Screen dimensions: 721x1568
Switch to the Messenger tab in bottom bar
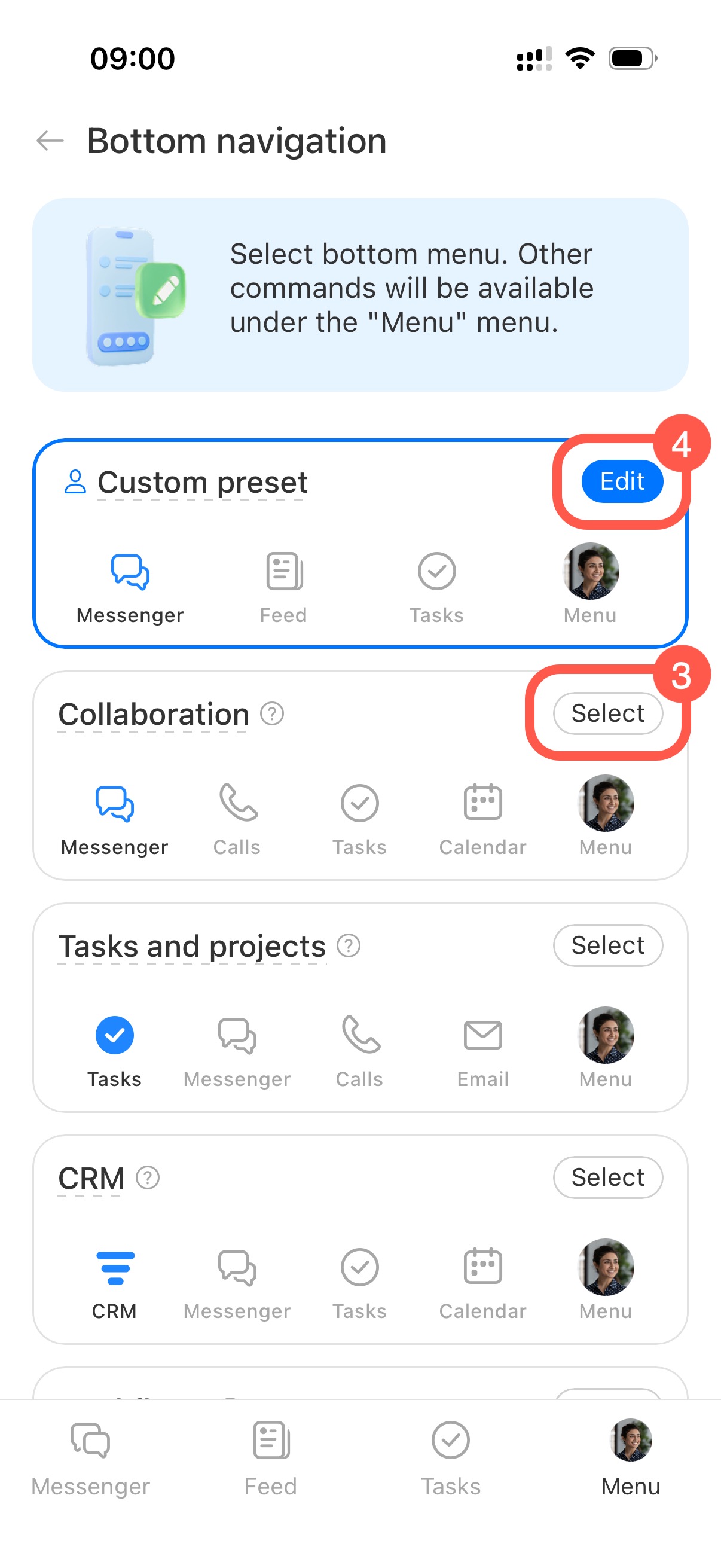pos(91,1458)
